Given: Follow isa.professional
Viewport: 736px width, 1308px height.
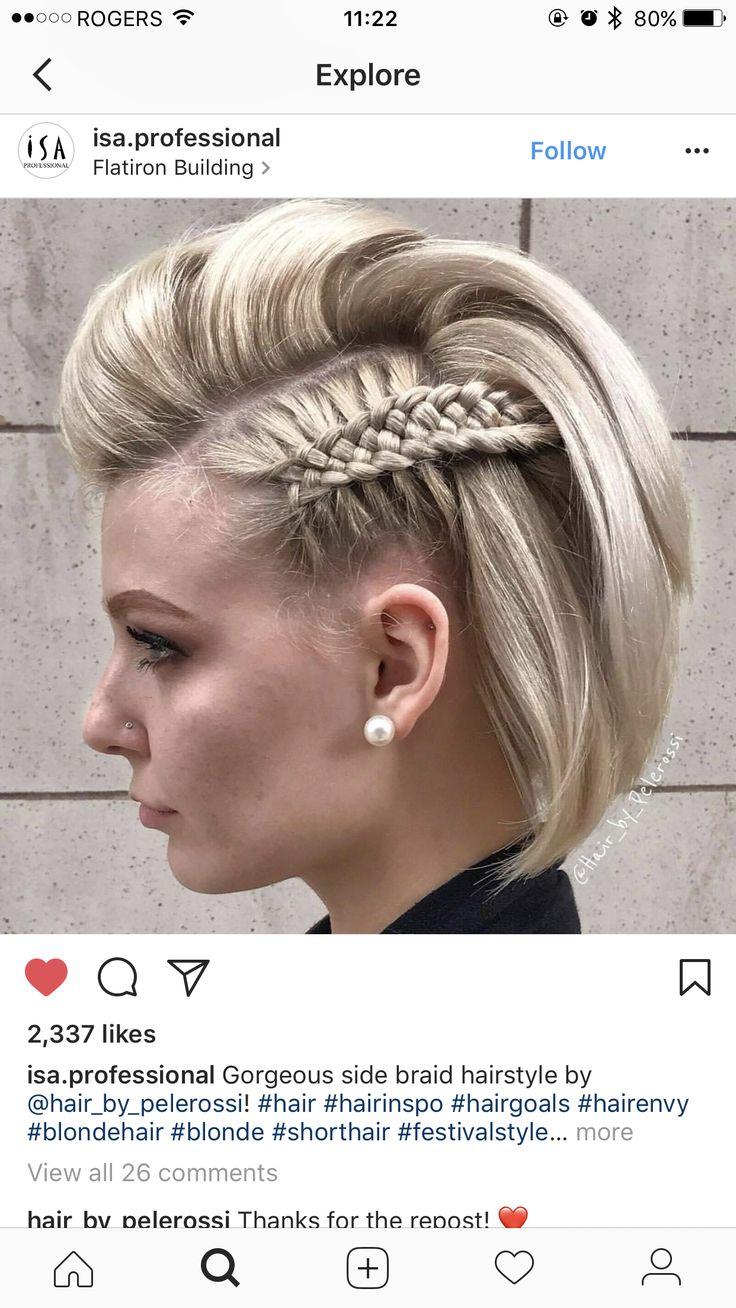Looking at the screenshot, I should (568, 151).
